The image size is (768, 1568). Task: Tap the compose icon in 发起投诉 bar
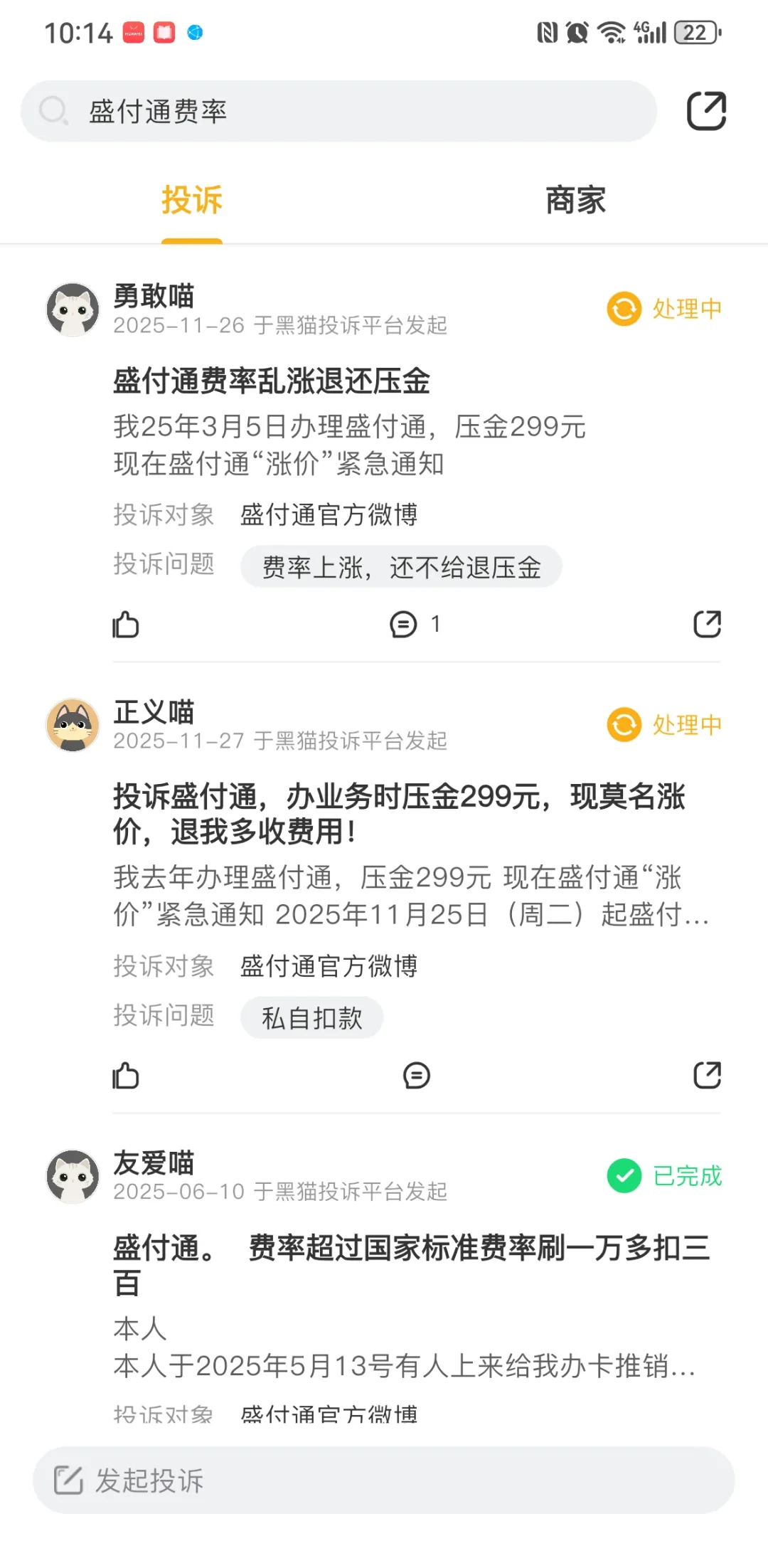68,1481
